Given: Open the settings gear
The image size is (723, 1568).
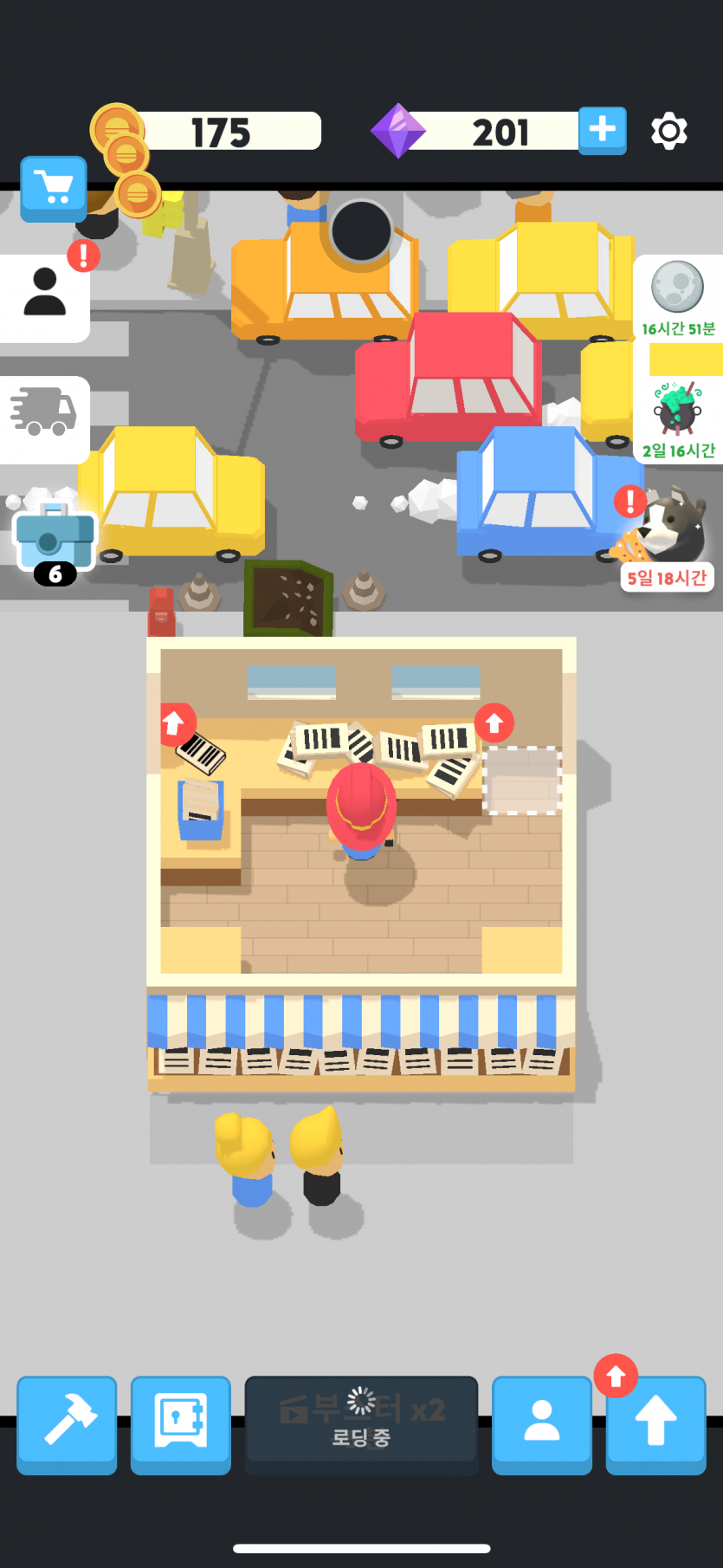Looking at the screenshot, I should (668, 132).
